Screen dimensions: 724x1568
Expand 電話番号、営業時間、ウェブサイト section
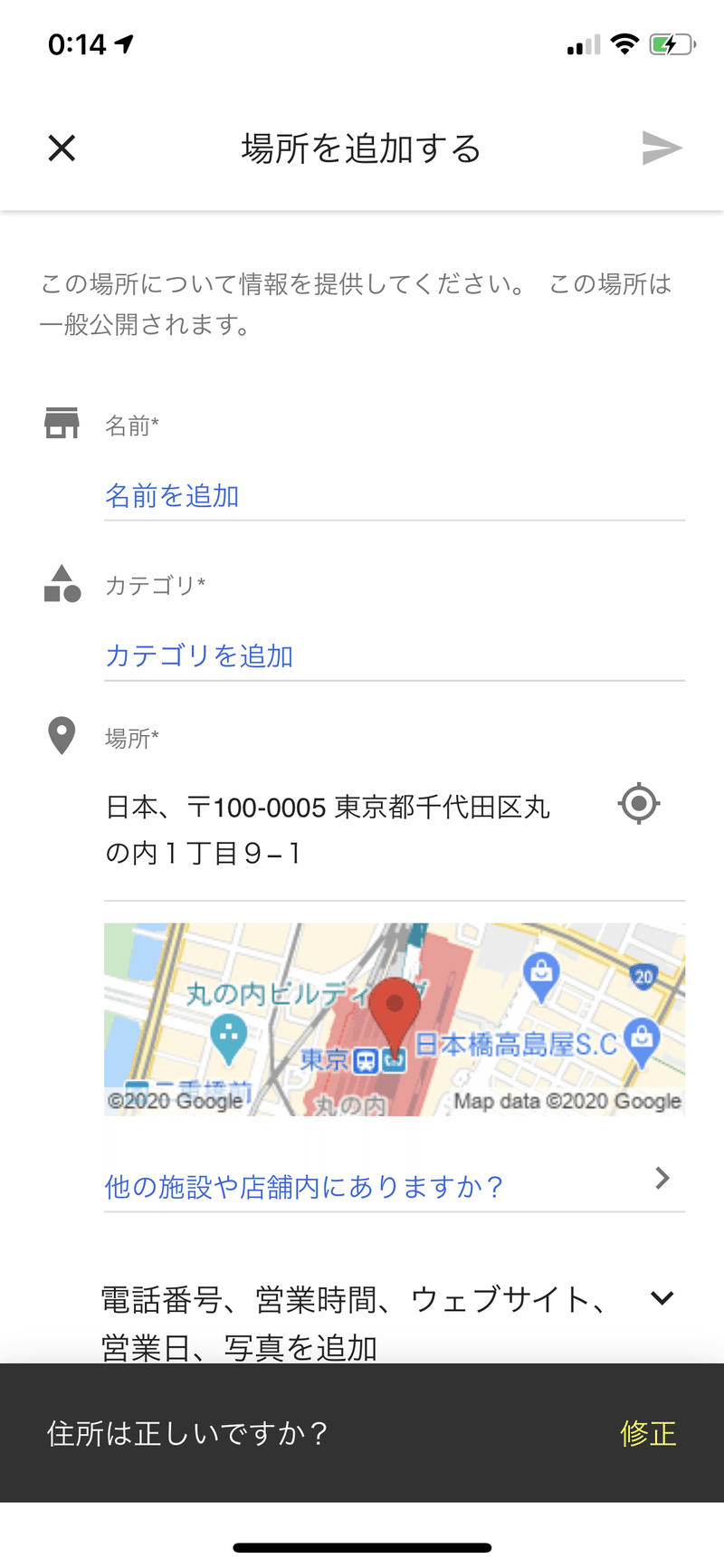tap(390, 1323)
